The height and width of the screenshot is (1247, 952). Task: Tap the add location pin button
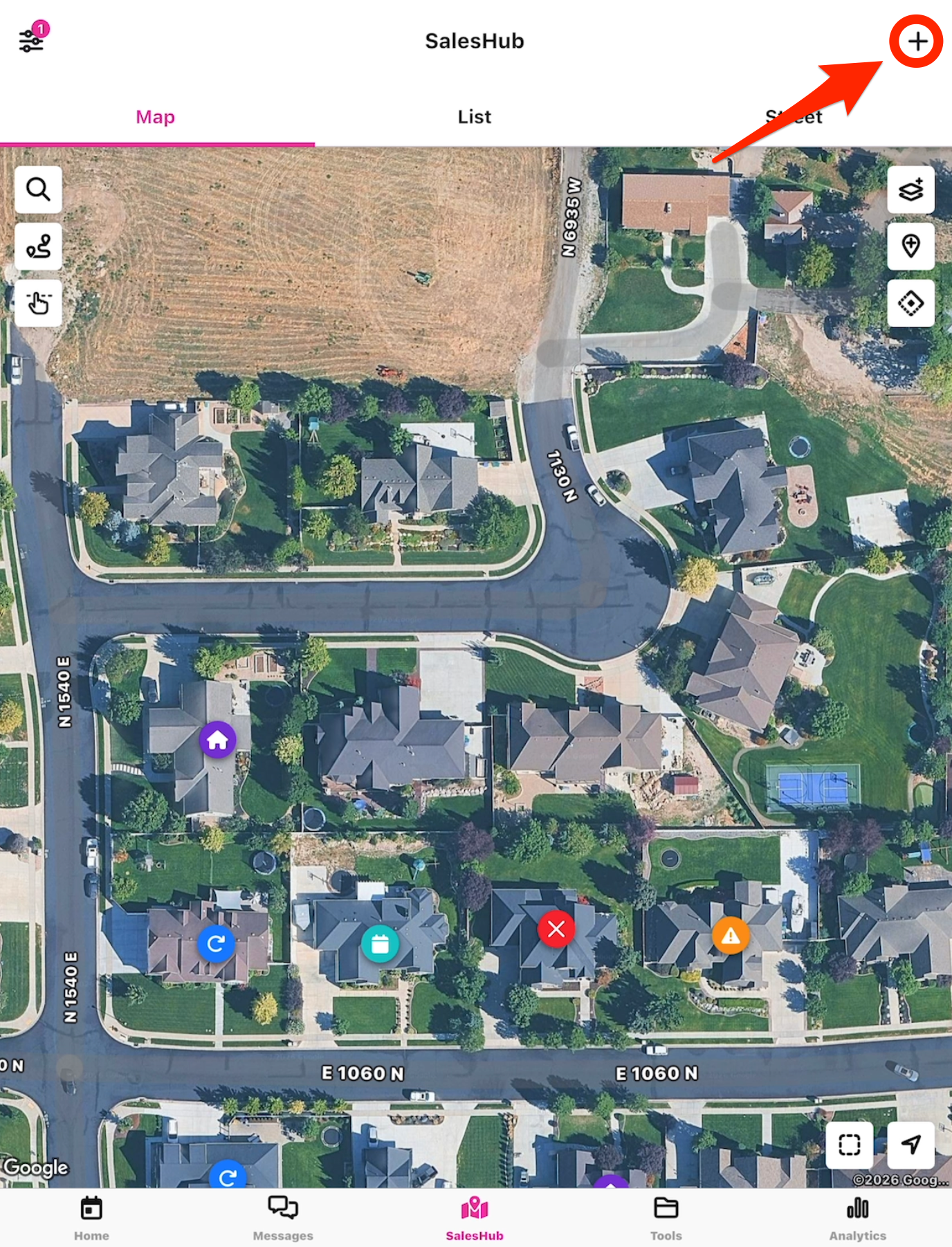click(910, 246)
